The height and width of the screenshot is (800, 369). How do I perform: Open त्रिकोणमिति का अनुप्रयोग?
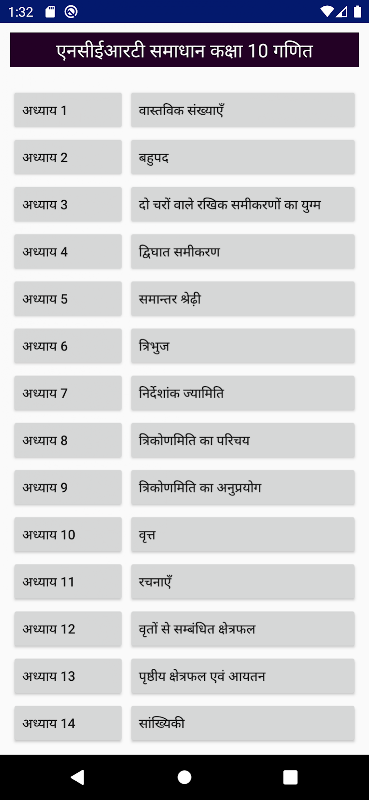(x=242, y=487)
